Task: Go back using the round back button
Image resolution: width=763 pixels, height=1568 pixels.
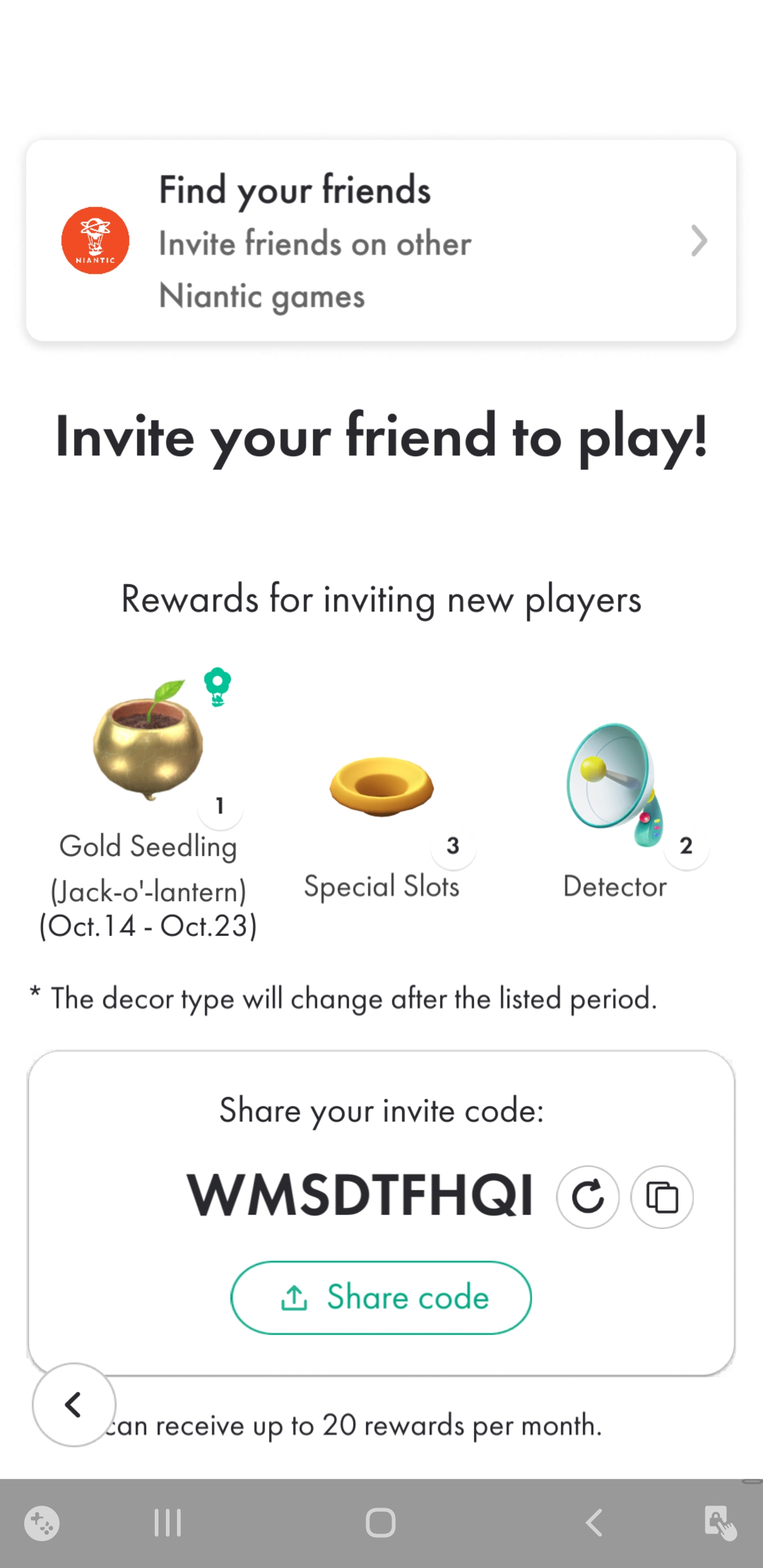Action: point(74,1404)
